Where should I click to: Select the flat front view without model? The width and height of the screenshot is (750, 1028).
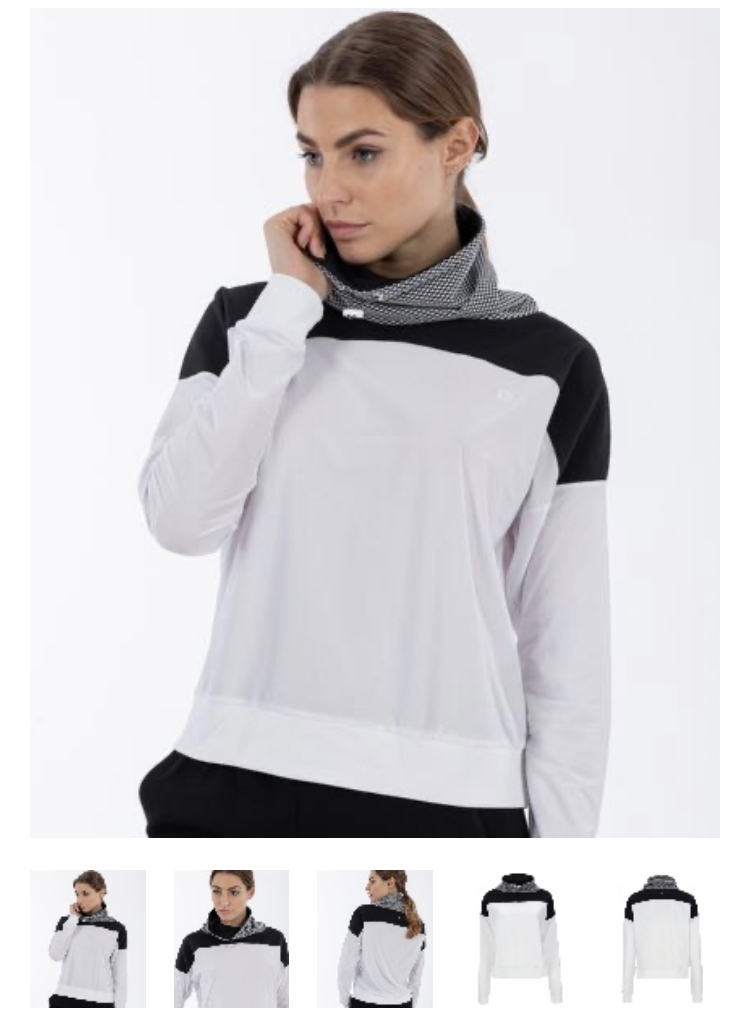click(x=518, y=938)
